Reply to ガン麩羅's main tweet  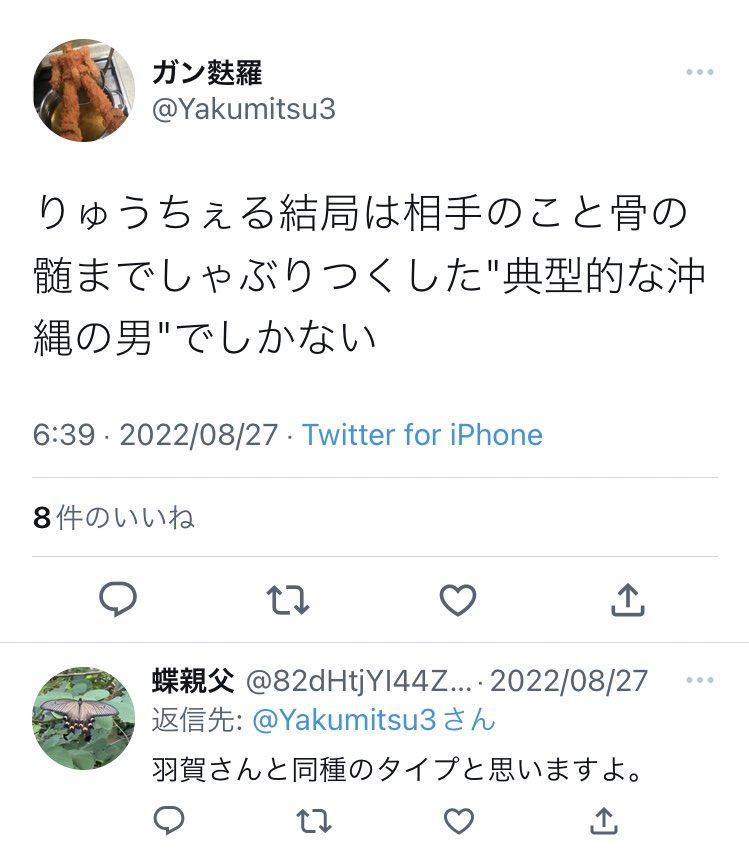click(118, 599)
